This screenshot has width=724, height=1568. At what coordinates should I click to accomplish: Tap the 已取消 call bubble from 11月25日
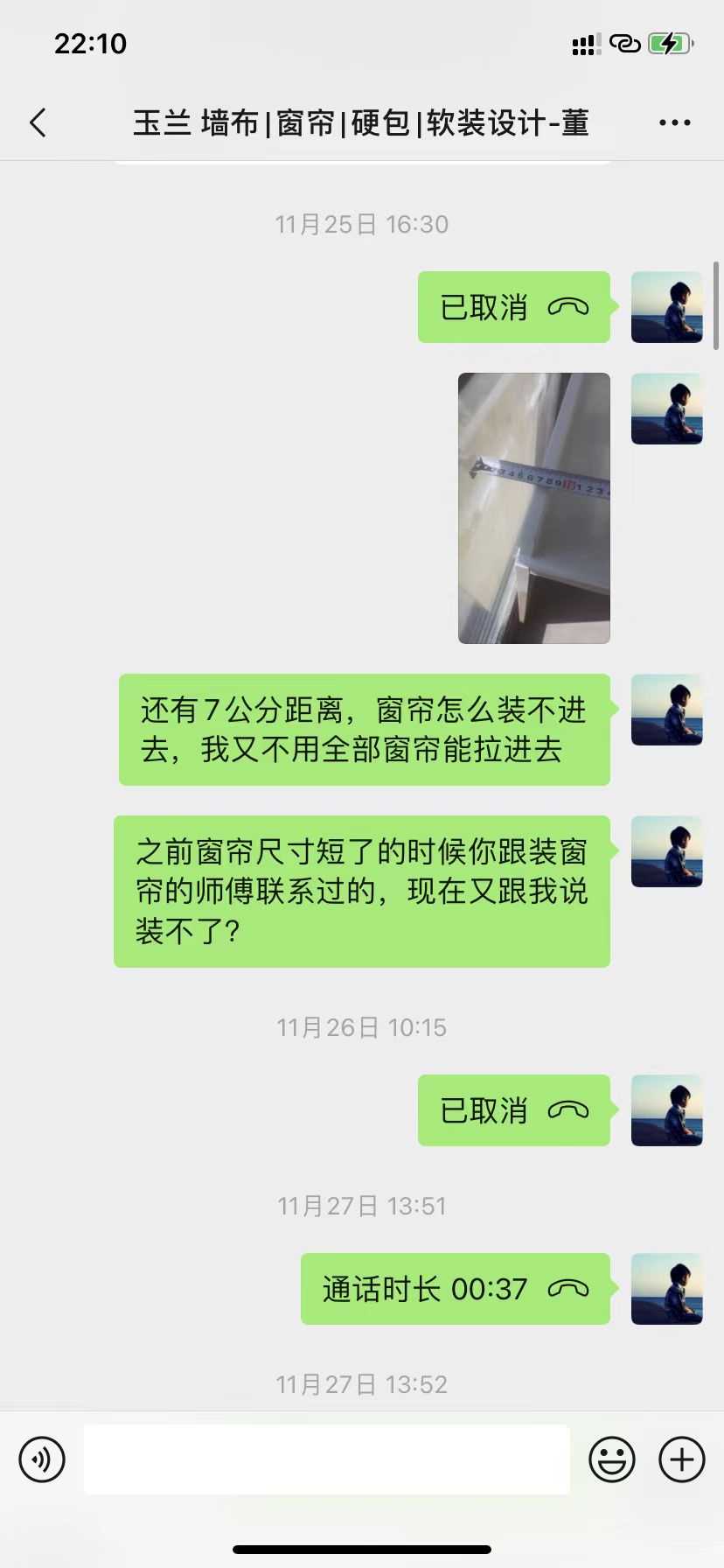513,307
